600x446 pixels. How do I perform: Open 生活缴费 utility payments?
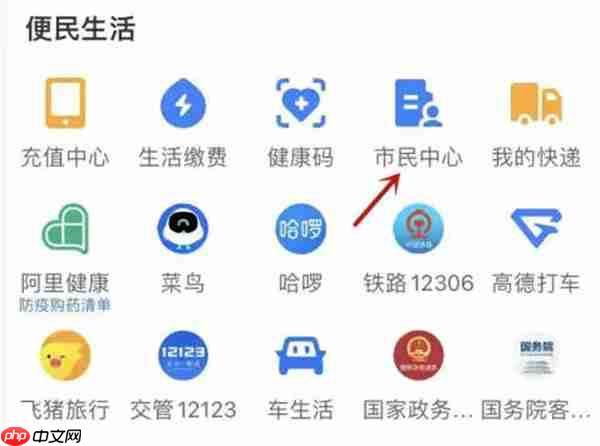point(182,105)
